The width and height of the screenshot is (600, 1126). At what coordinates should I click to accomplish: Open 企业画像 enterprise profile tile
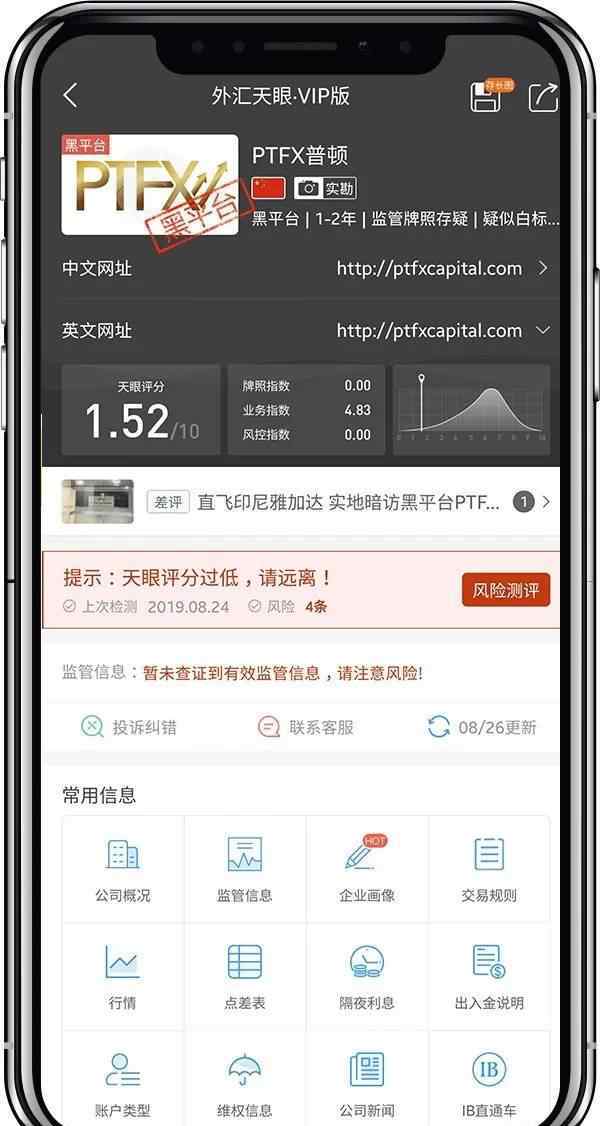click(367, 869)
